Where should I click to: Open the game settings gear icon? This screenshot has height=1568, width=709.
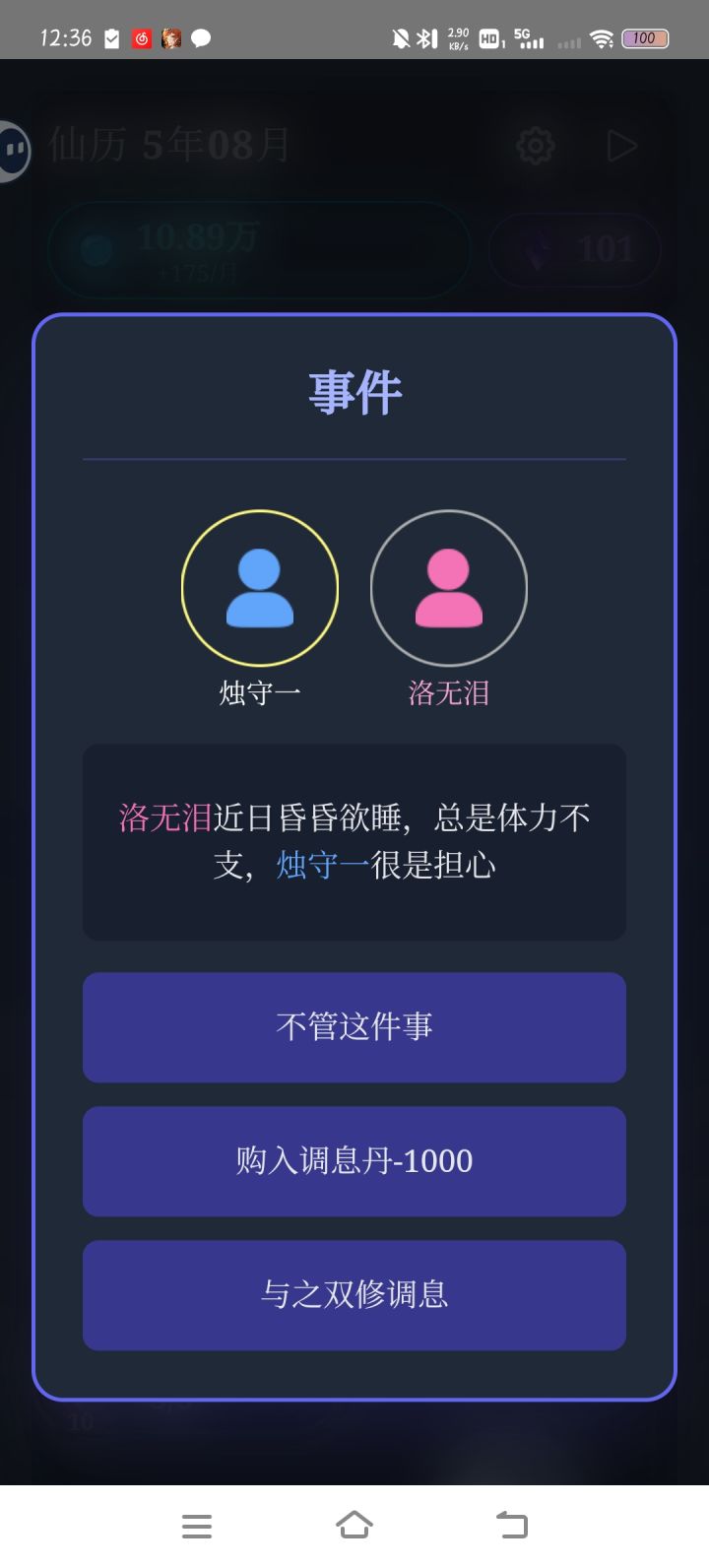point(535,145)
